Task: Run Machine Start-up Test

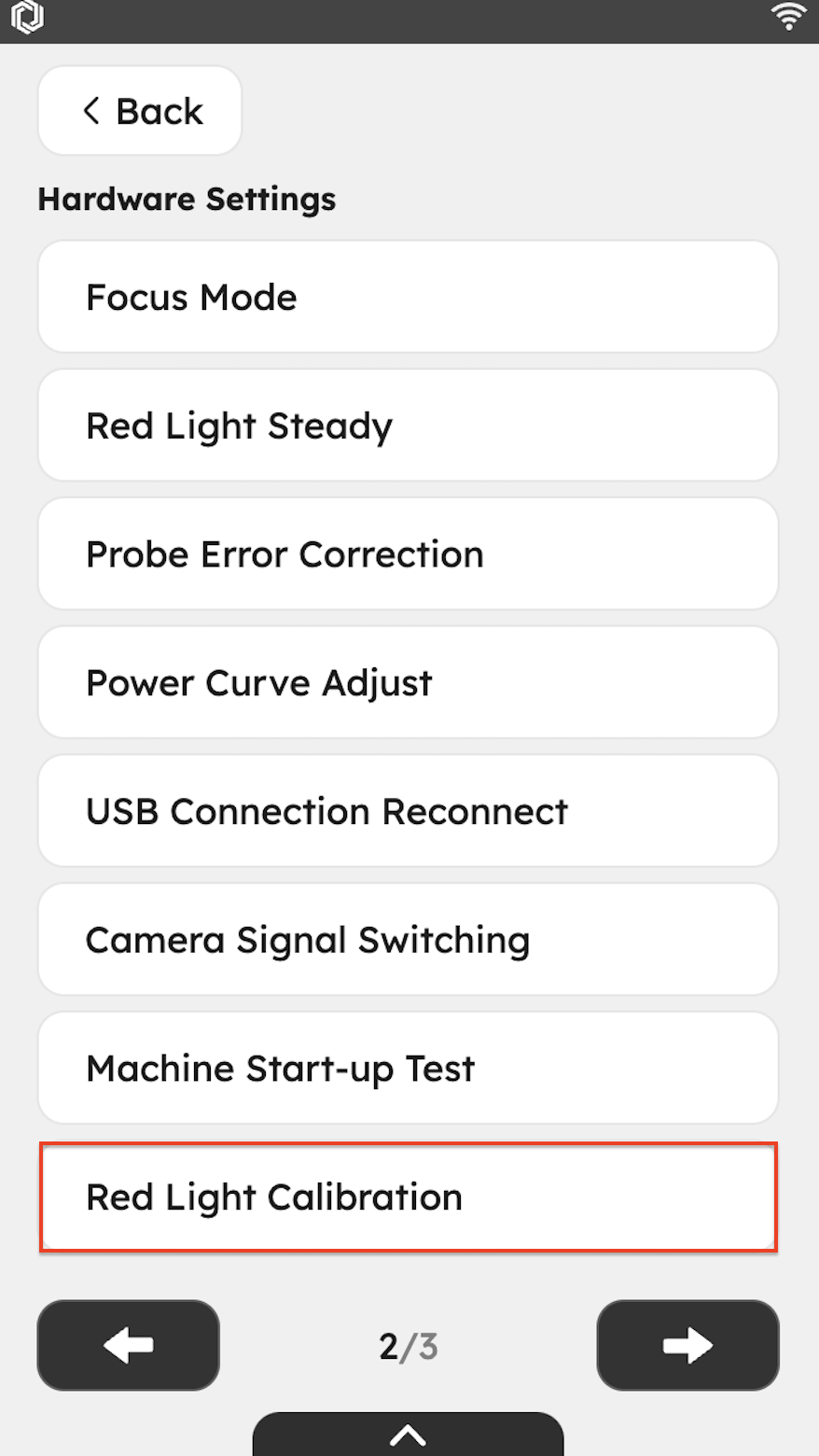Action: coord(408,1068)
